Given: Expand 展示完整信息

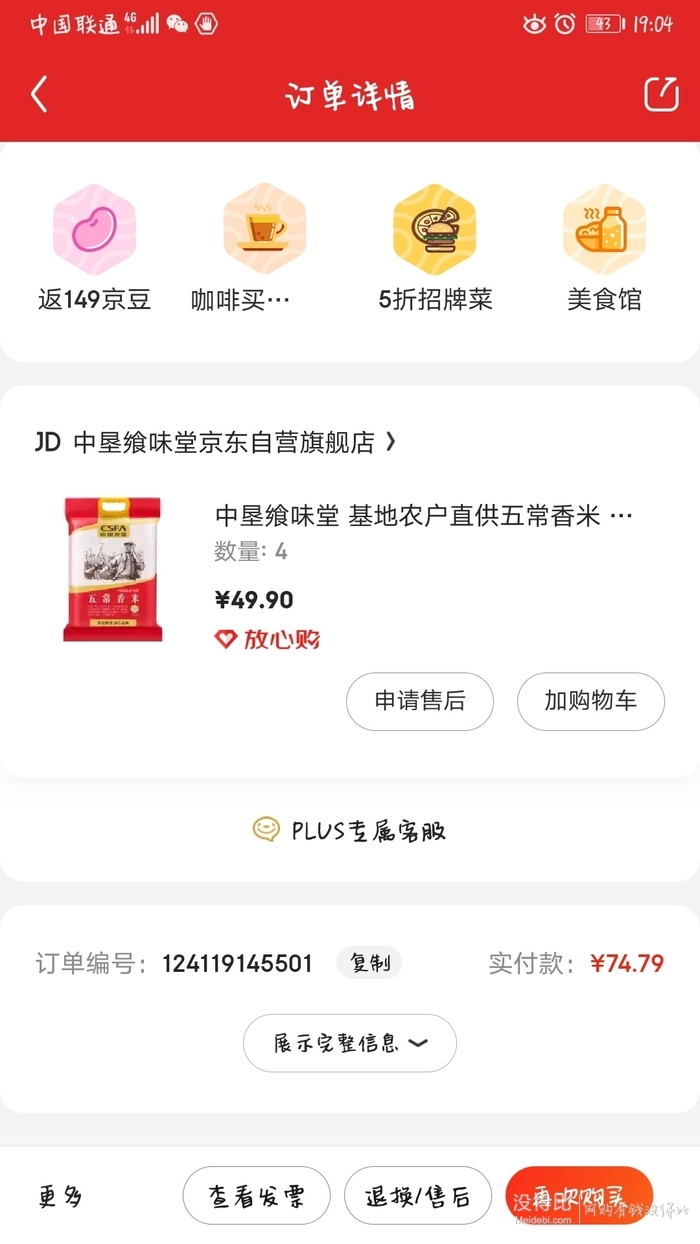Looking at the screenshot, I should coord(350,1043).
